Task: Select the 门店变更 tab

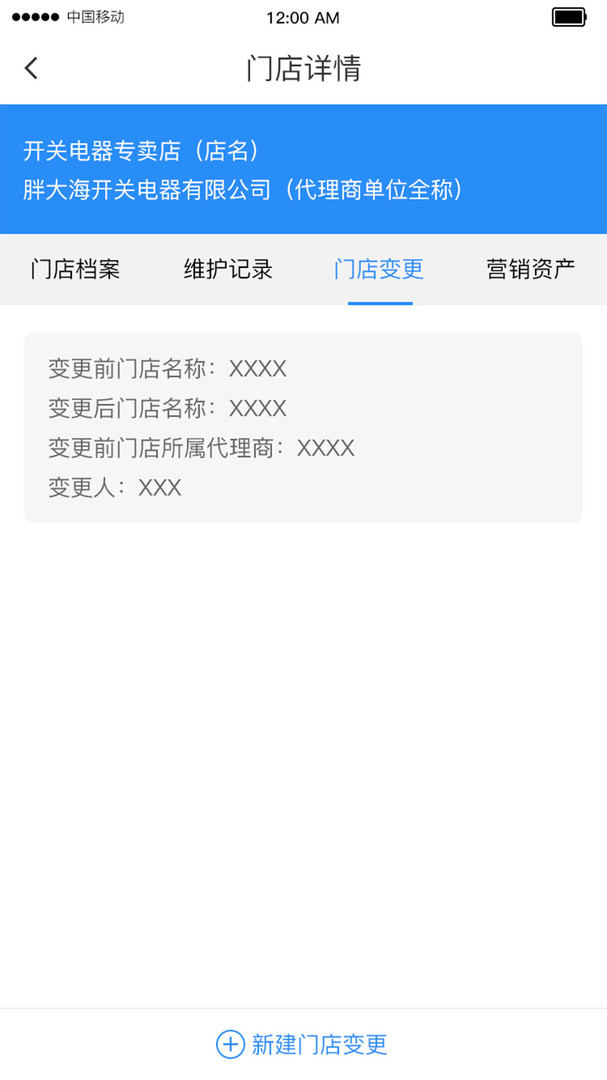Action: (x=379, y=269)
